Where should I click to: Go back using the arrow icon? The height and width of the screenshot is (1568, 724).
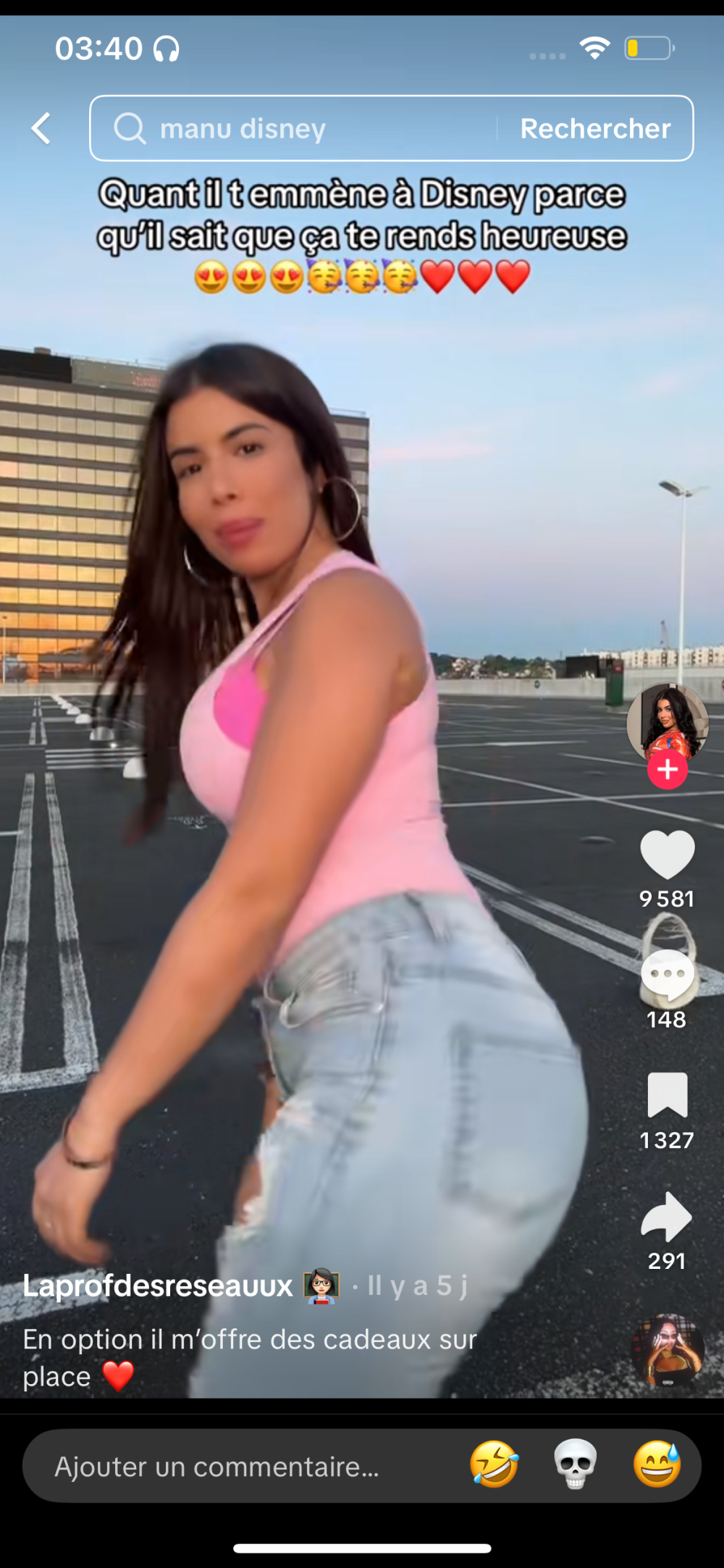(x=42, y=129)
